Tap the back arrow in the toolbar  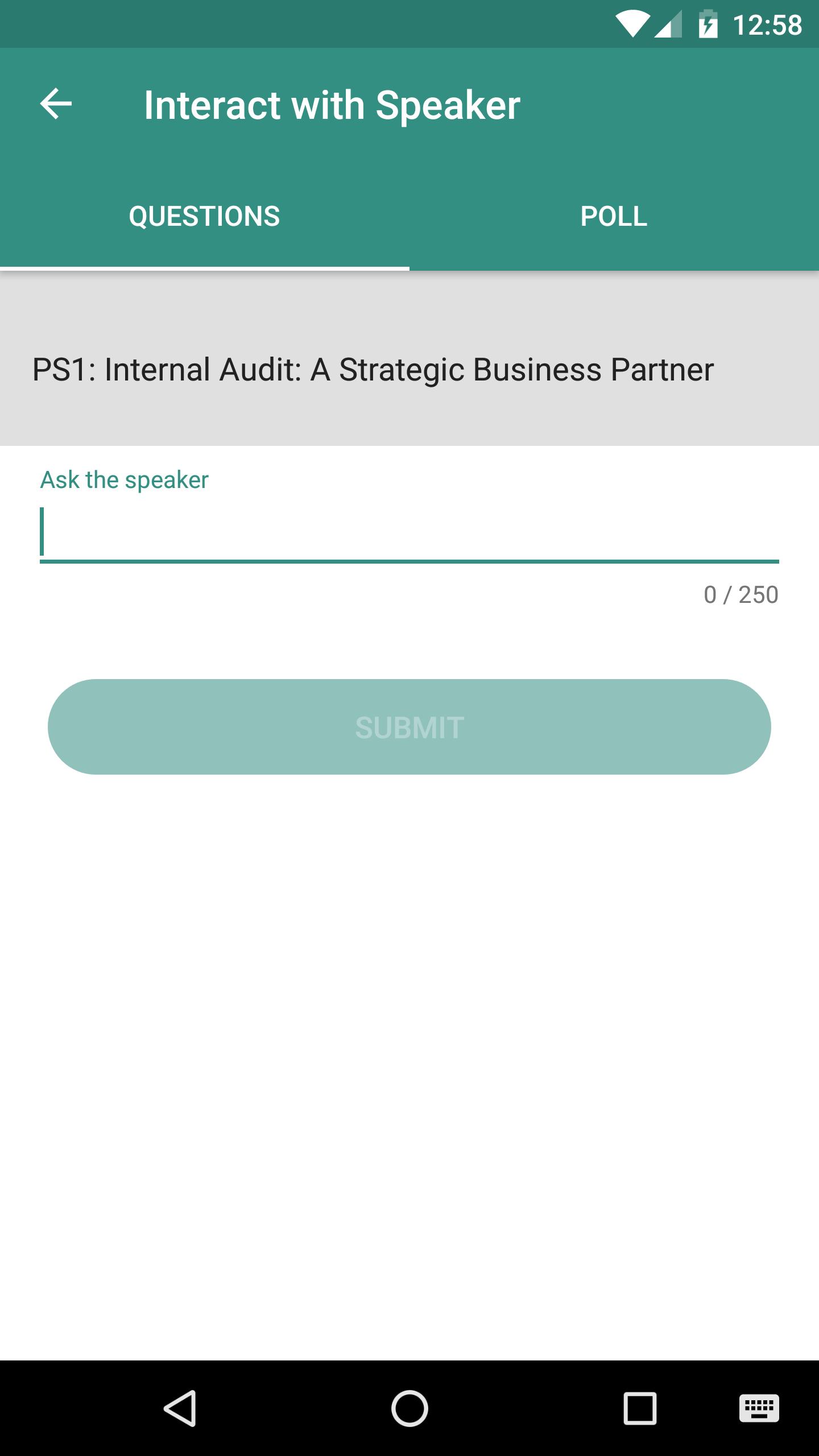[55, 104]
